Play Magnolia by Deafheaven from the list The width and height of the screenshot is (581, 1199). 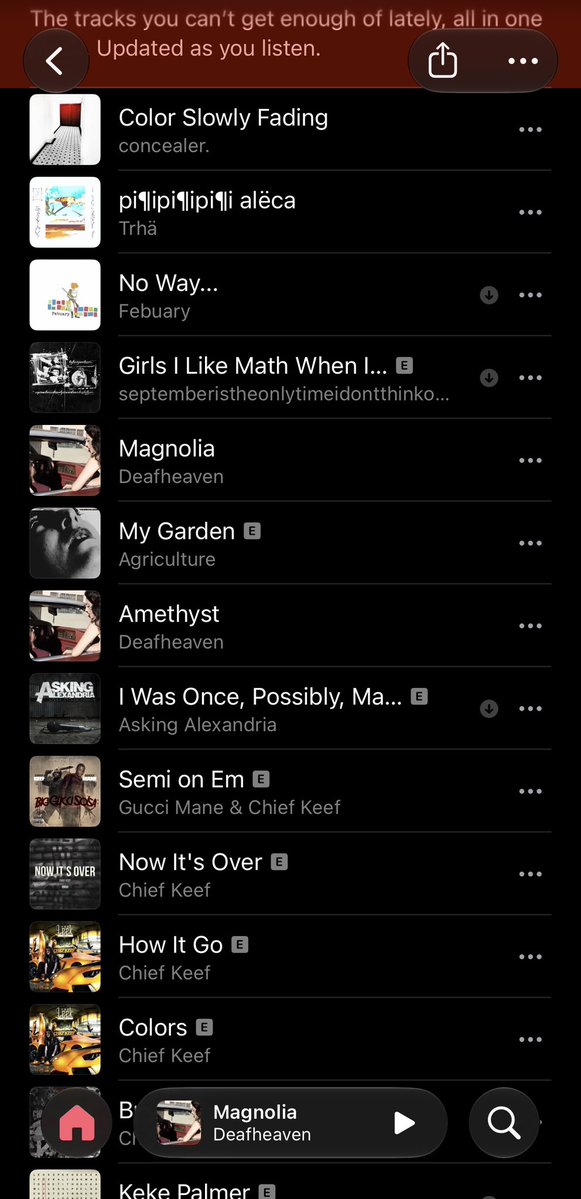click(290, 460)
